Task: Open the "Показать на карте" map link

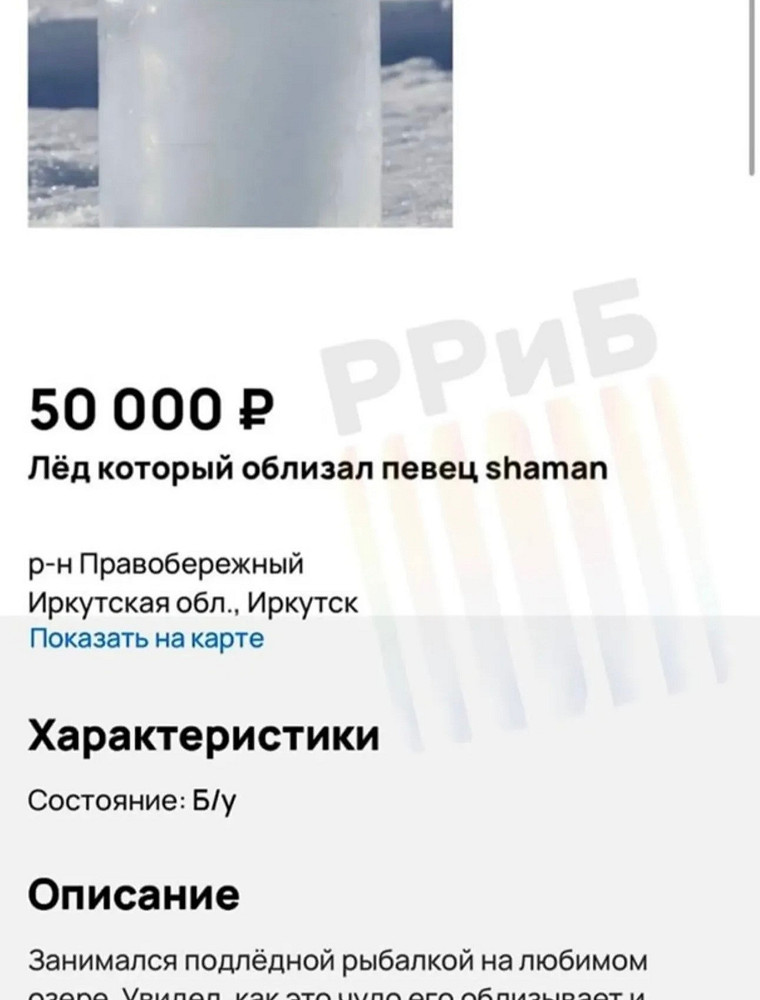Action: click(146, 639)
